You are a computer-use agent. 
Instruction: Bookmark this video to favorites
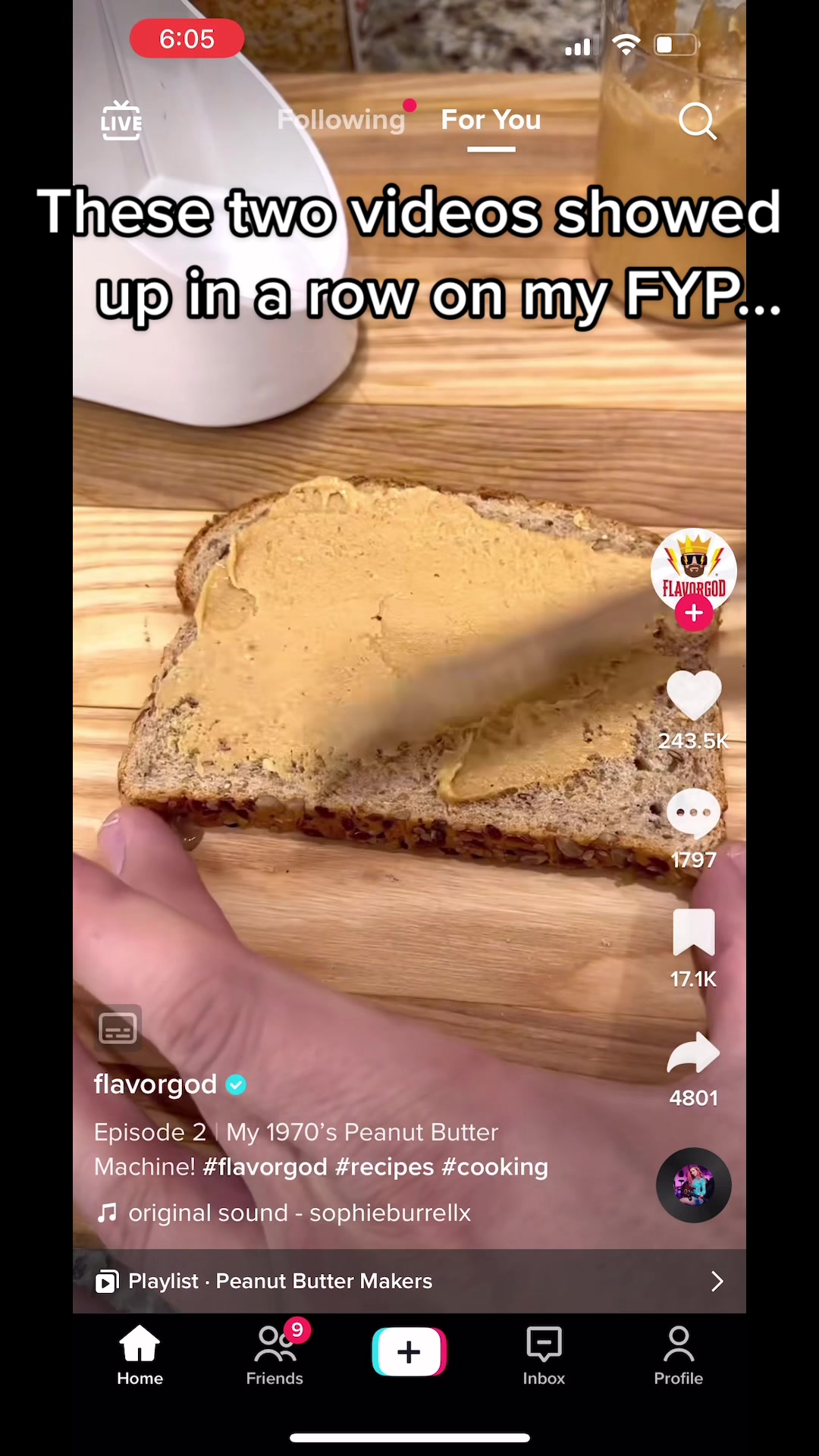point(693,933)
